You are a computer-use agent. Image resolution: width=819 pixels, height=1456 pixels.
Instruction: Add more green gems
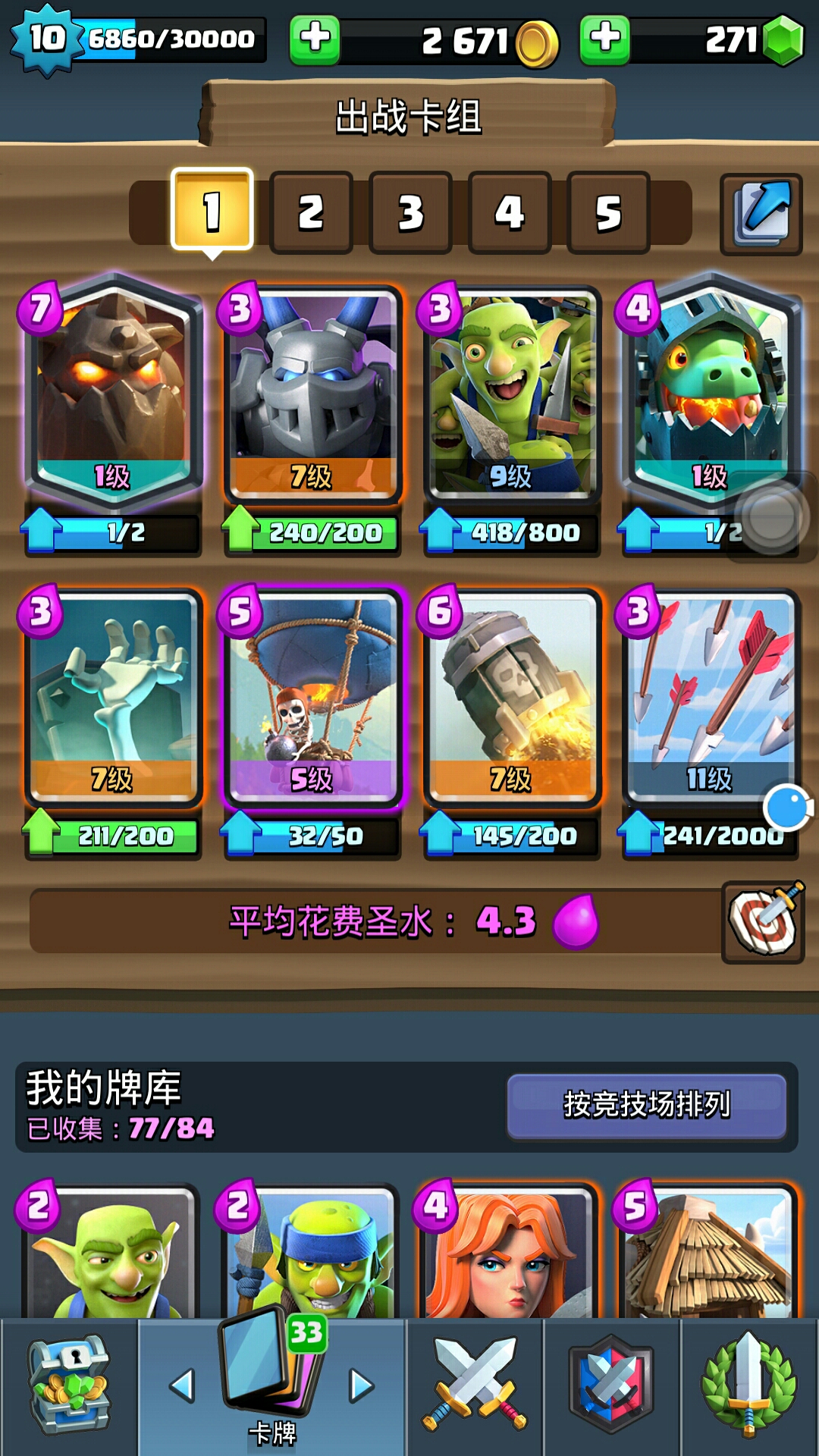tap(604, 39)
